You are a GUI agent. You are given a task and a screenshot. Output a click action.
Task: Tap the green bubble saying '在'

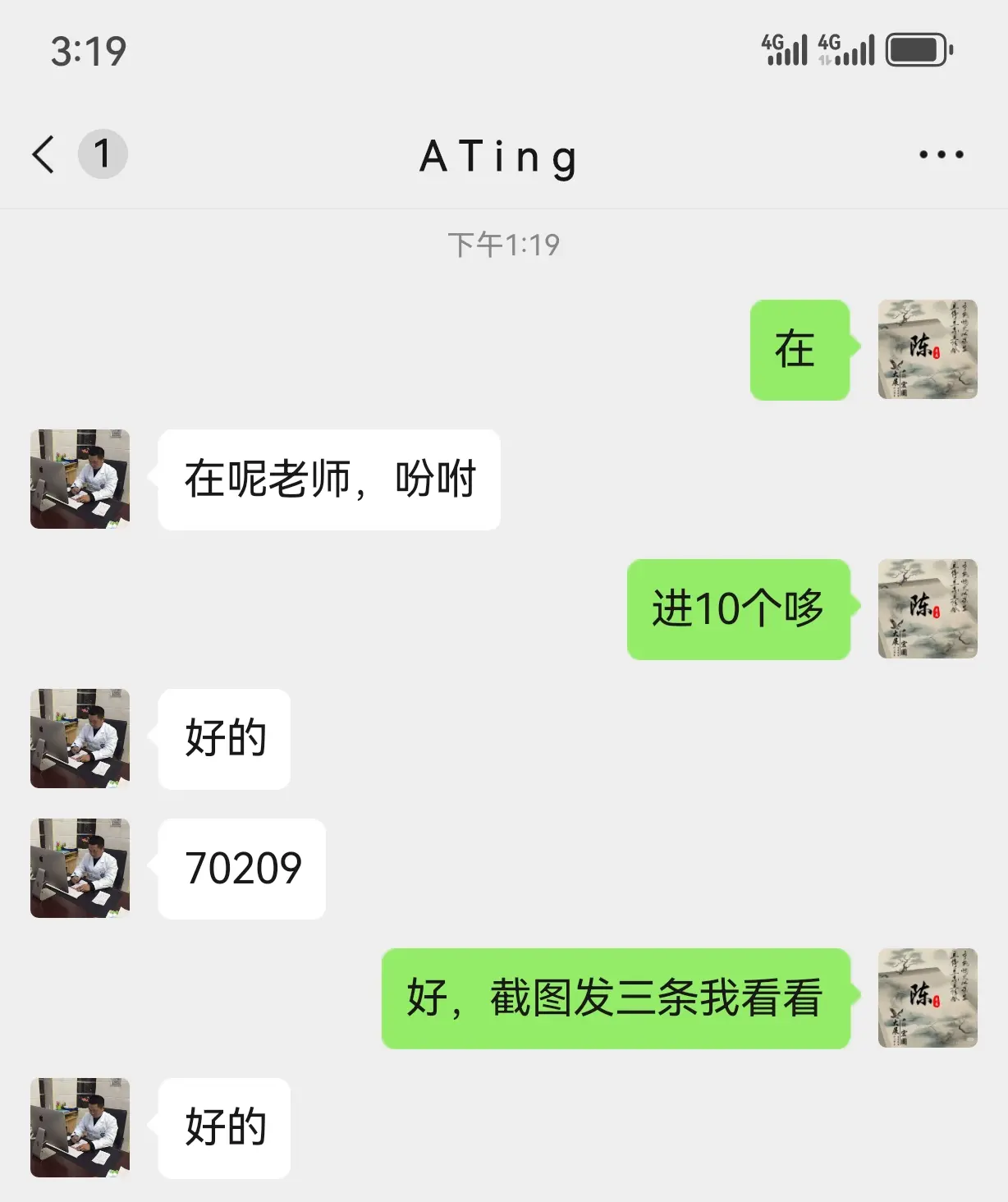tap(799, 350)
